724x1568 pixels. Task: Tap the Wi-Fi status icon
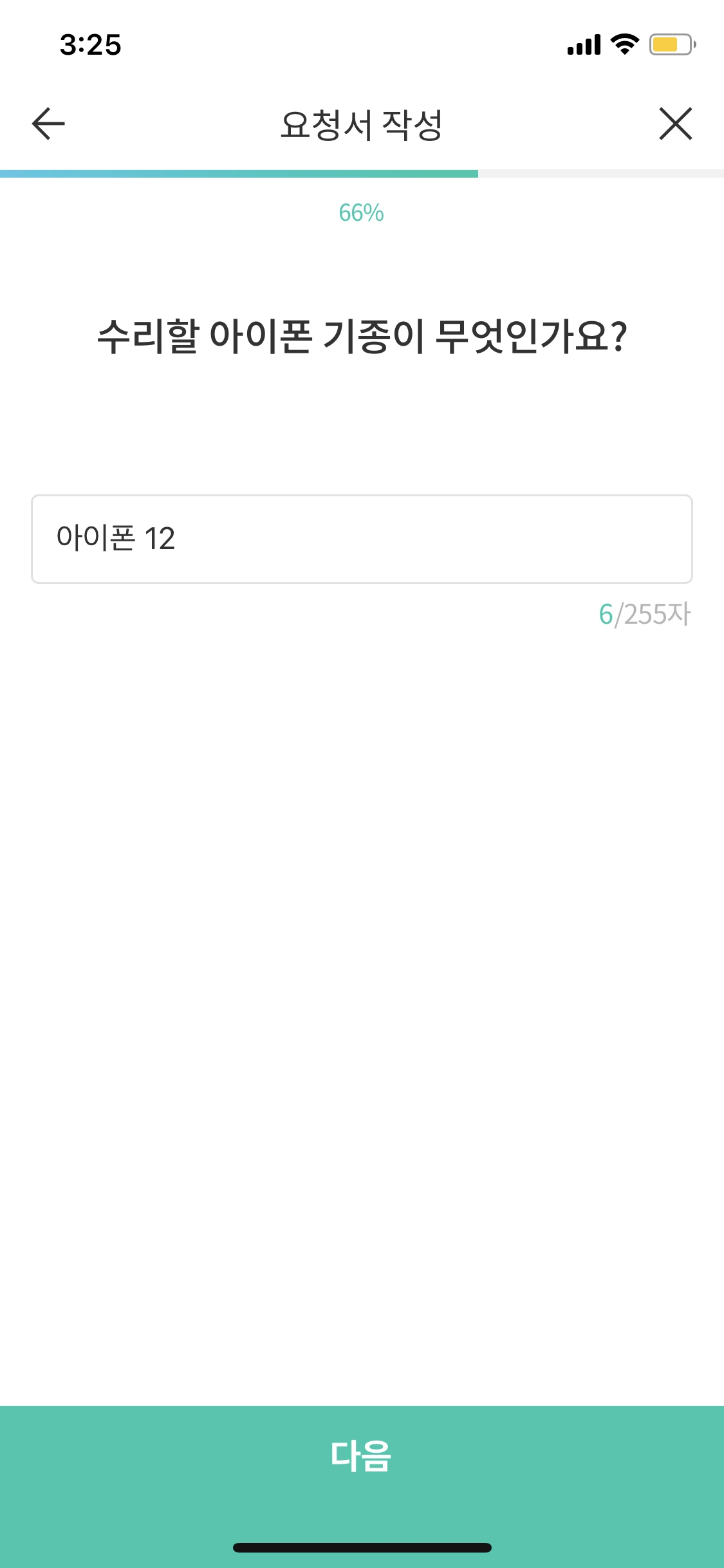[x=622, y=44]
